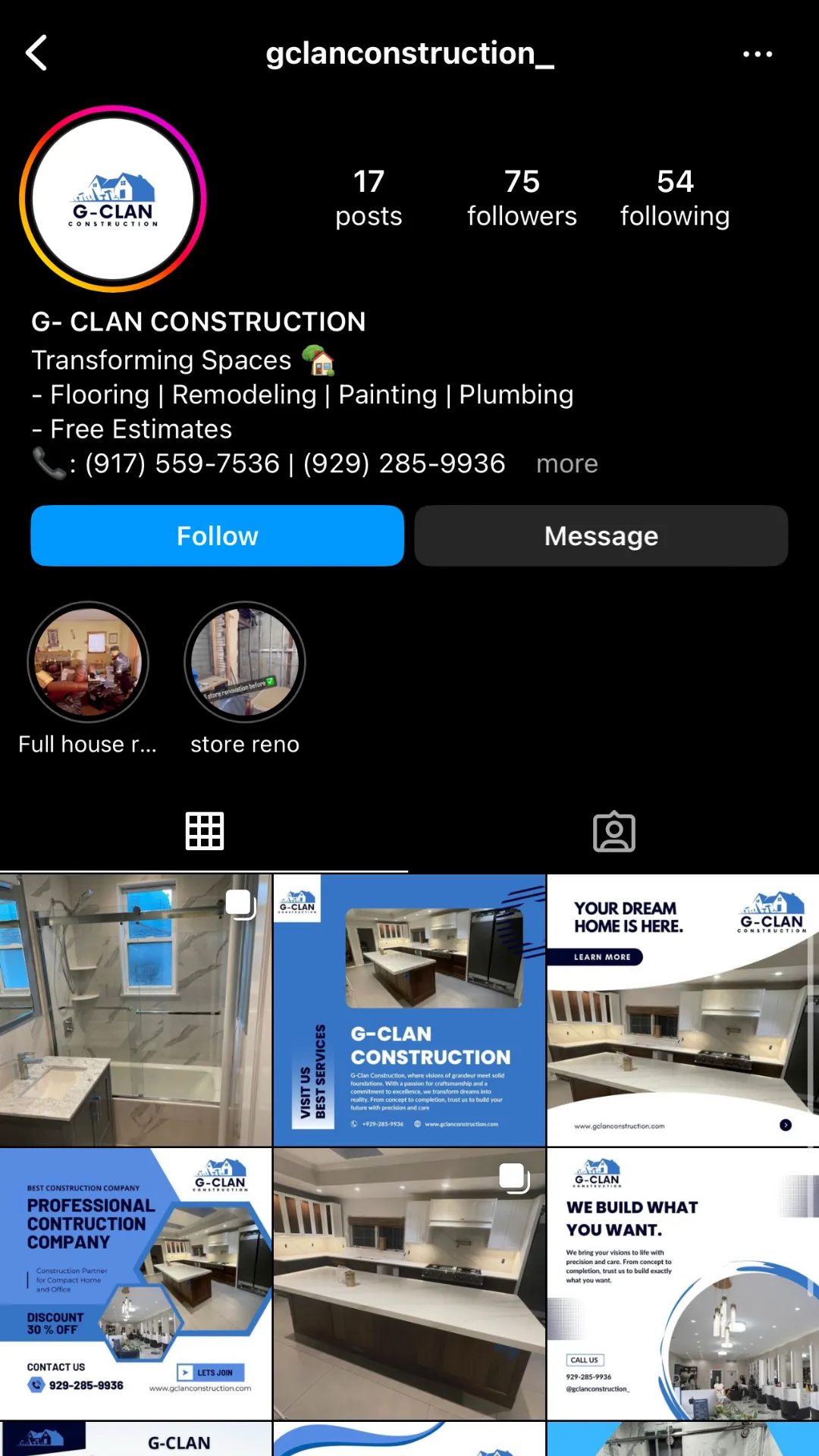Screen dimensions: 819x1456
Task: Open the Professional Contruction Company post
Action: (x=136, y=1284)
